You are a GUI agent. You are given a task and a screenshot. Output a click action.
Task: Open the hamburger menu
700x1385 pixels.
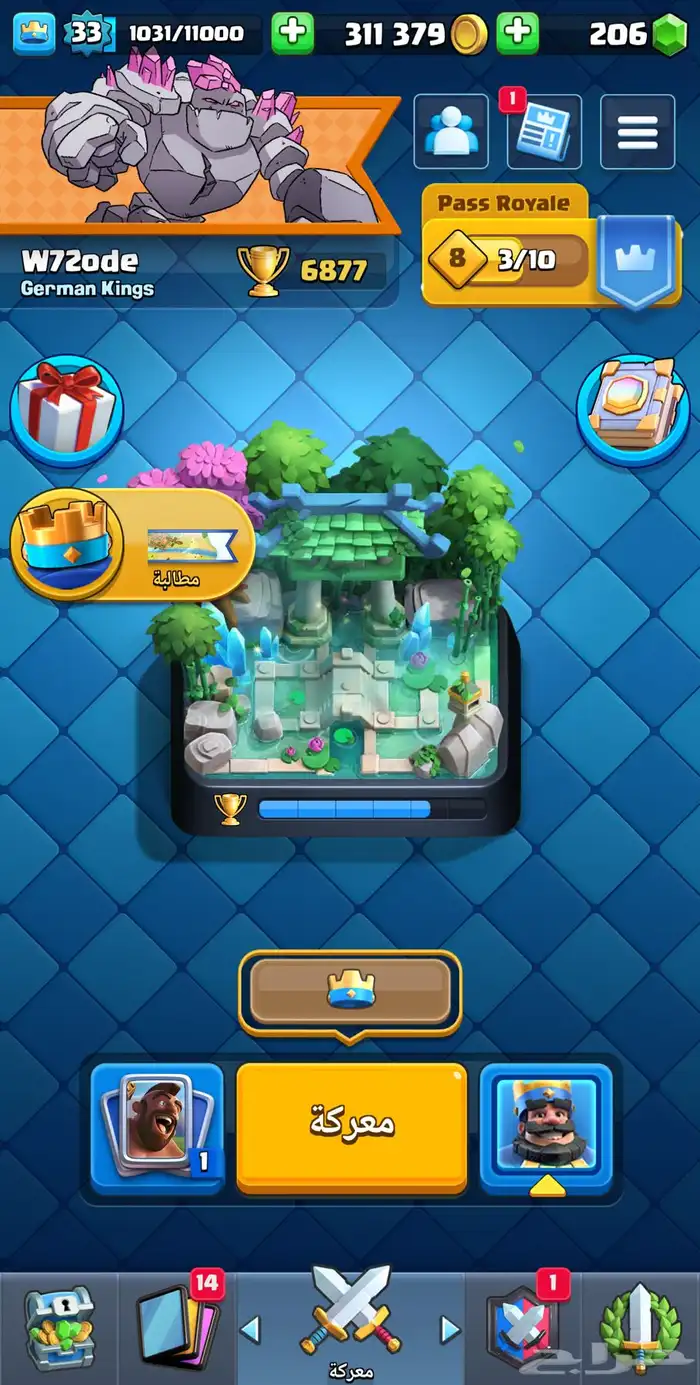pos(637,131)
